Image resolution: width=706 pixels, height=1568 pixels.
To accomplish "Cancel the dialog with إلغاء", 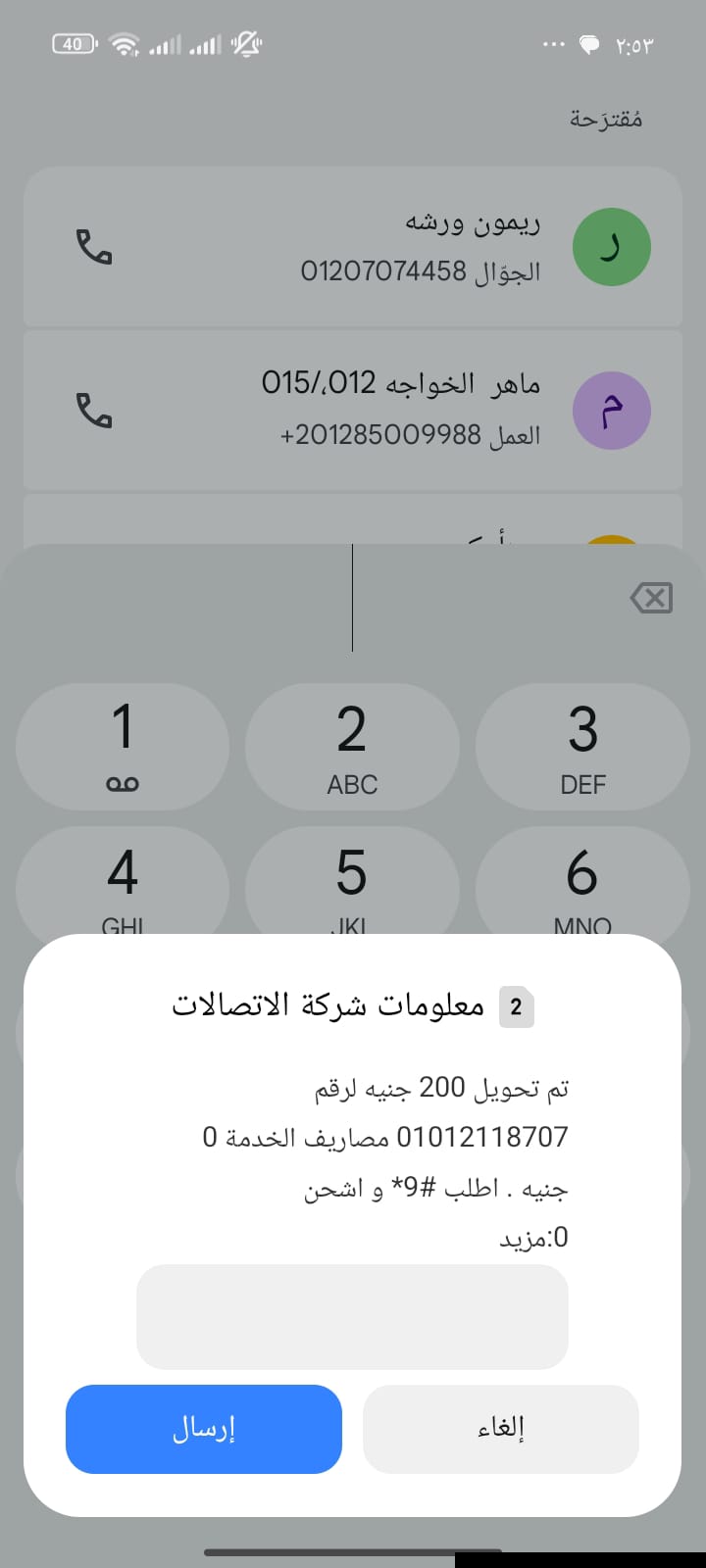I will click(x=501, y=1429).
